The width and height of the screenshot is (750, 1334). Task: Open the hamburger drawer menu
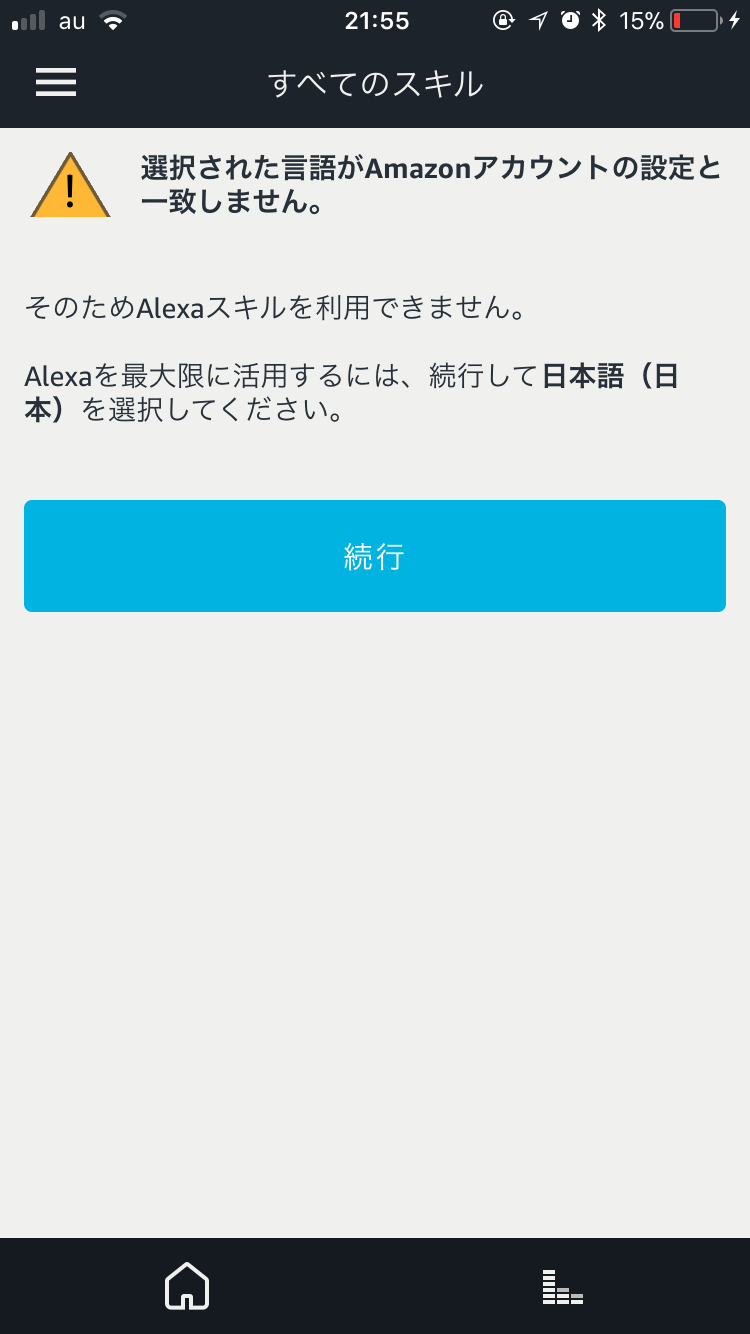tap(56, 82)
